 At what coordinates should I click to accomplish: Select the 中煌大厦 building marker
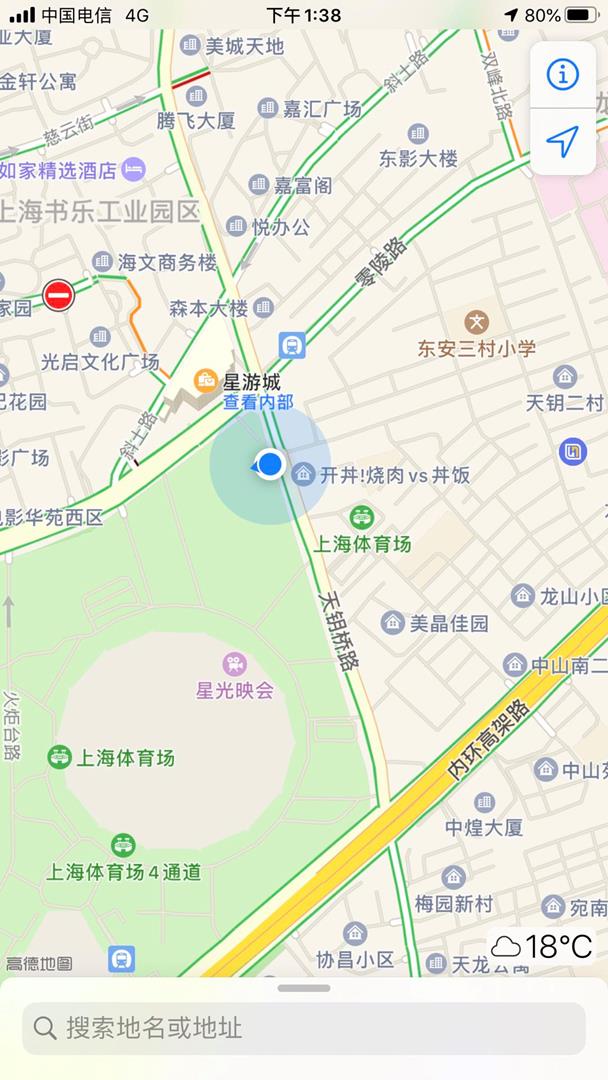484,802
